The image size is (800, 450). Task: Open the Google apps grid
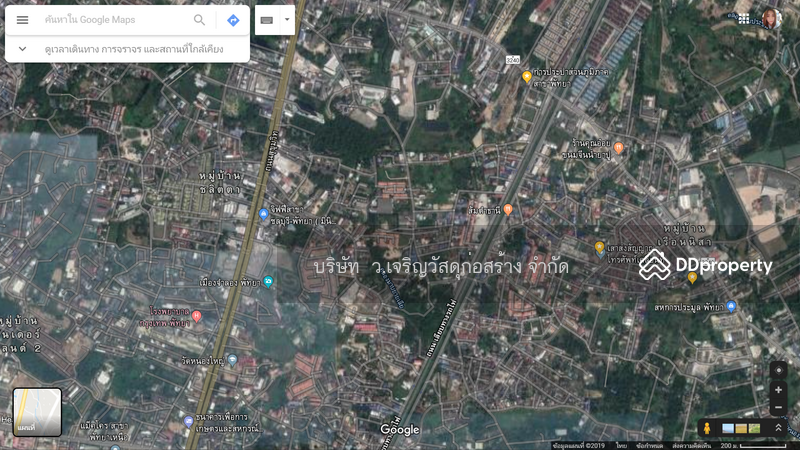(x=745, y=18)
